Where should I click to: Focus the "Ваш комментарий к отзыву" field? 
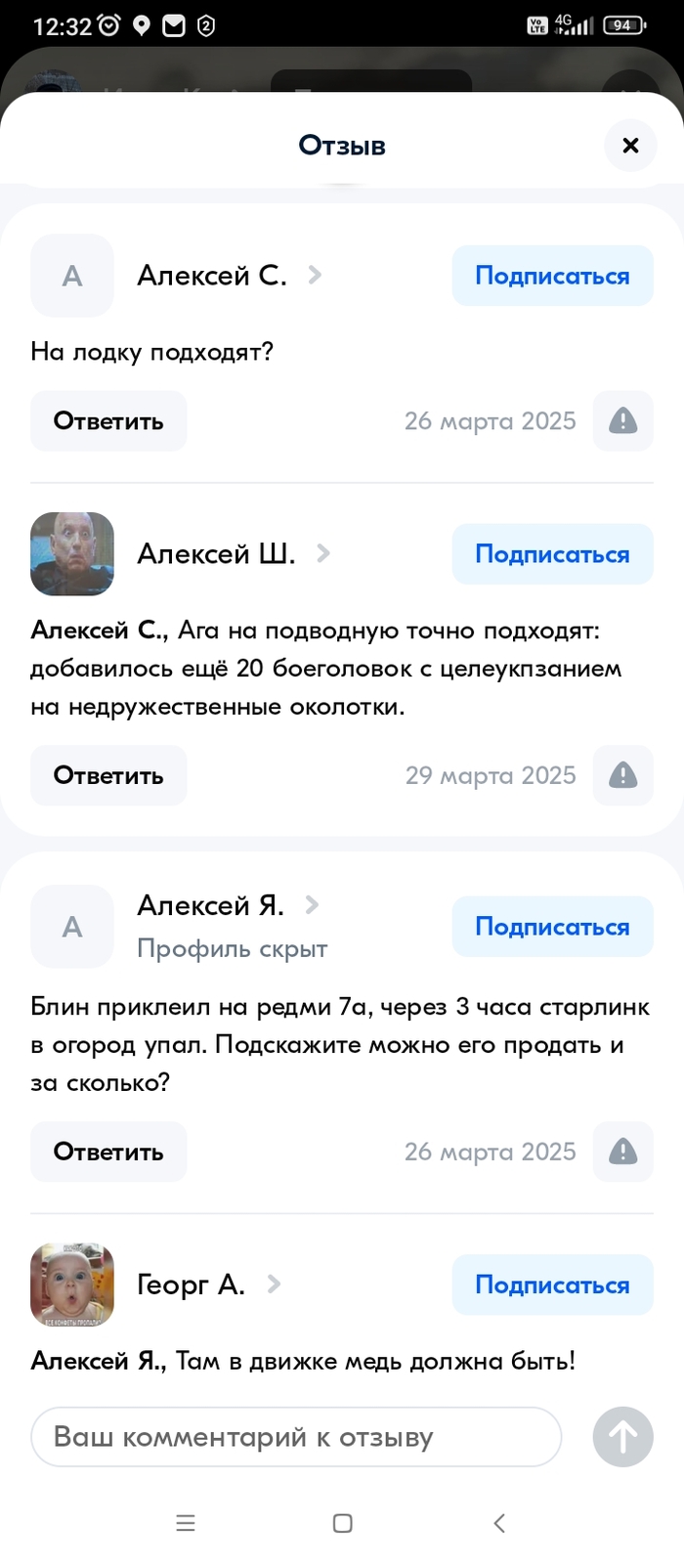click(296, 1437)
